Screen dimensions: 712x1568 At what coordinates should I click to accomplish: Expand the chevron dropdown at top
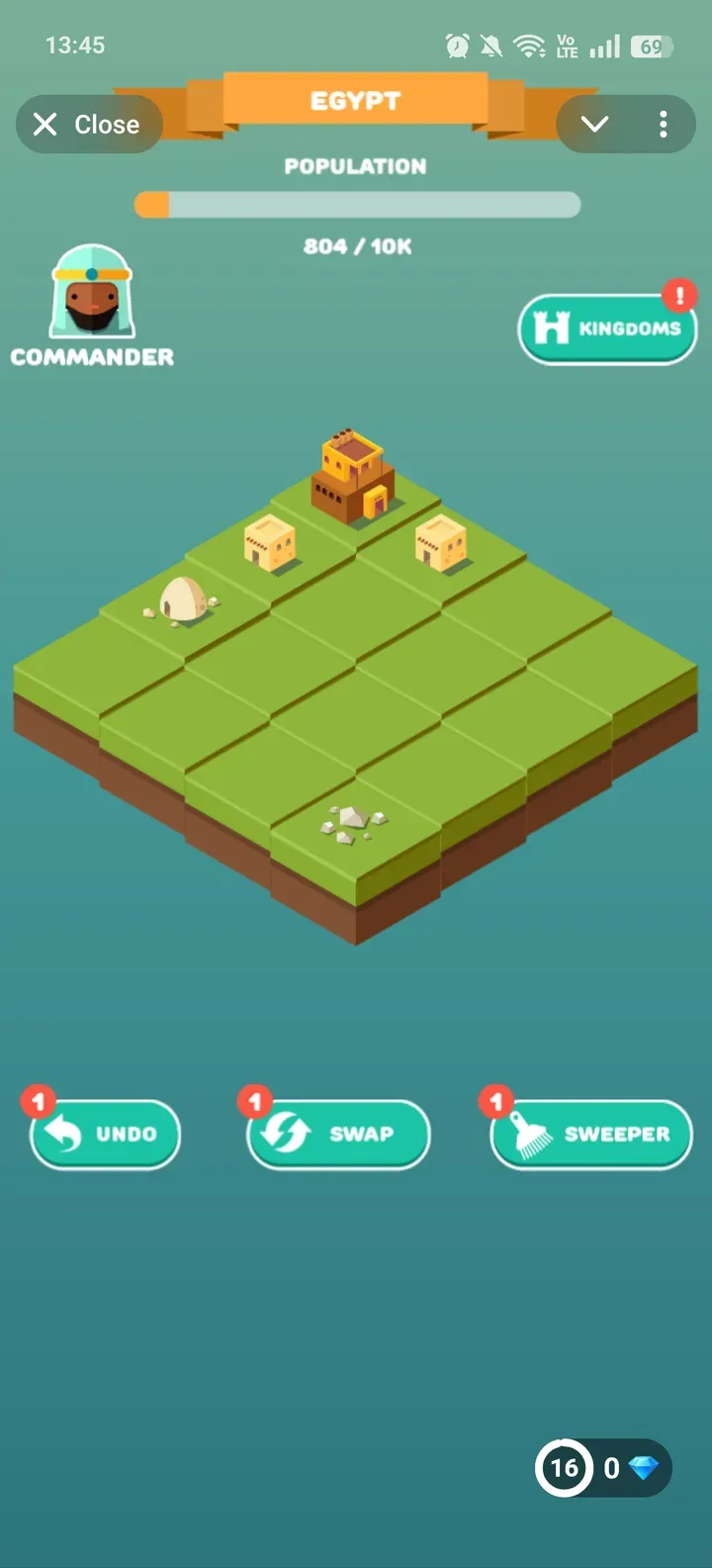(x=594, y=125)
